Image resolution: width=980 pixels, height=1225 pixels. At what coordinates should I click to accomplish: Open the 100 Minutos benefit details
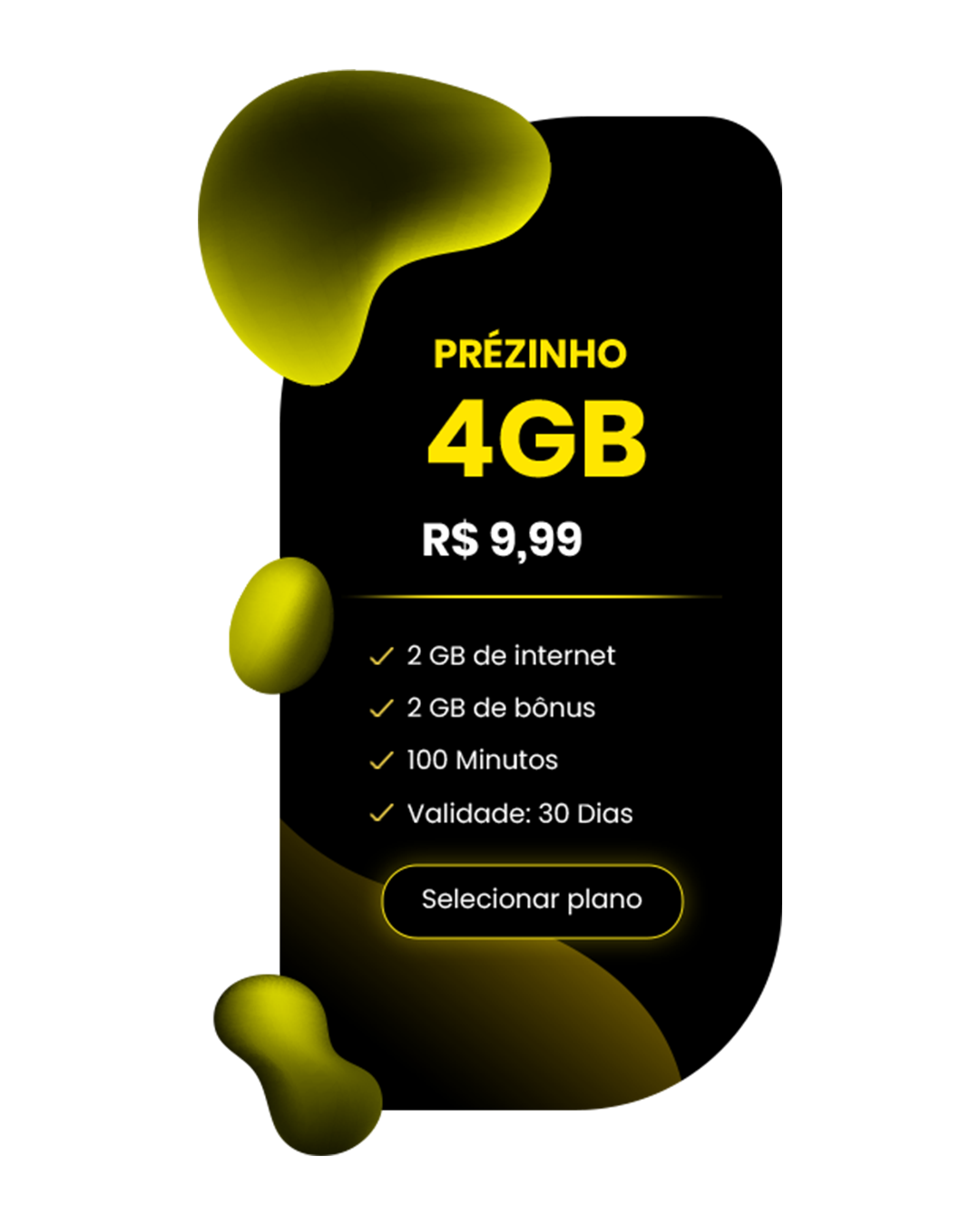click(481, 762)
